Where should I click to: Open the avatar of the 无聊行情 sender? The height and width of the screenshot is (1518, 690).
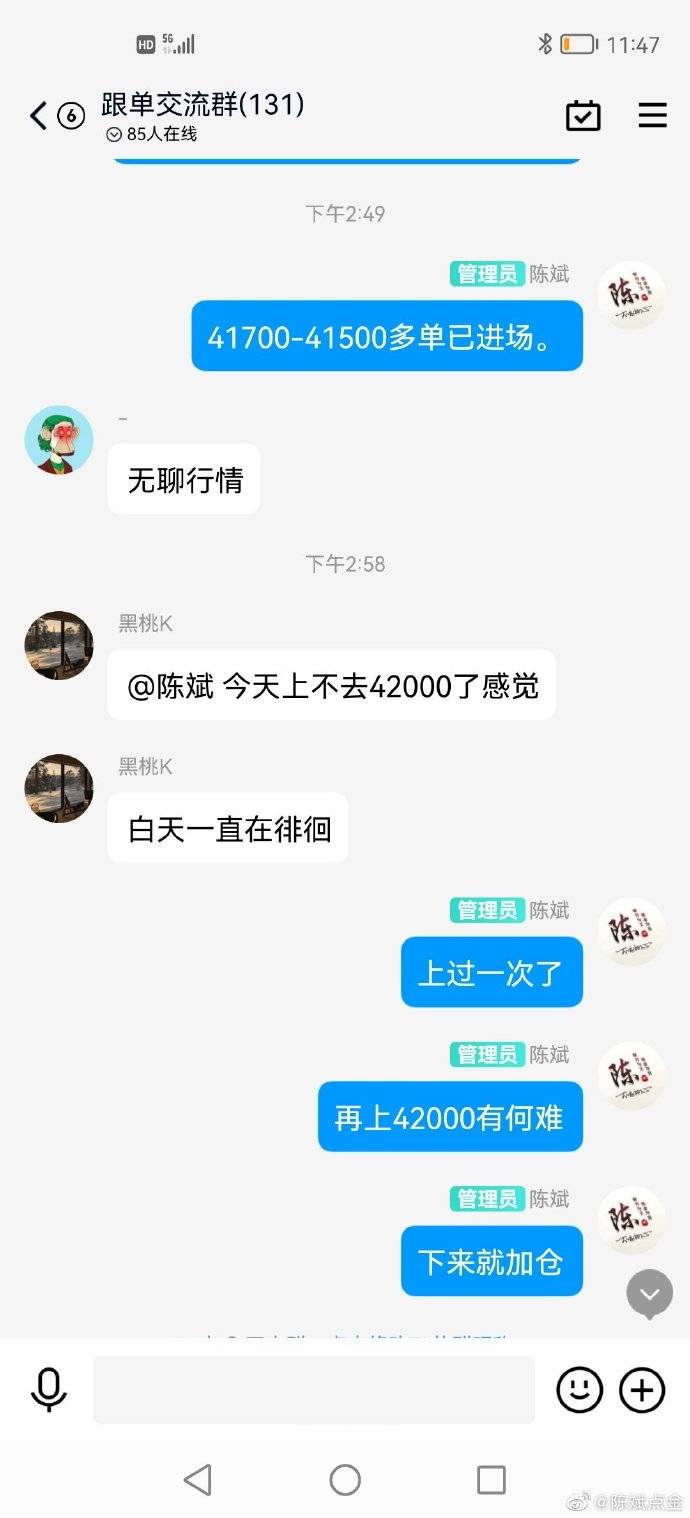click(59, 440)
